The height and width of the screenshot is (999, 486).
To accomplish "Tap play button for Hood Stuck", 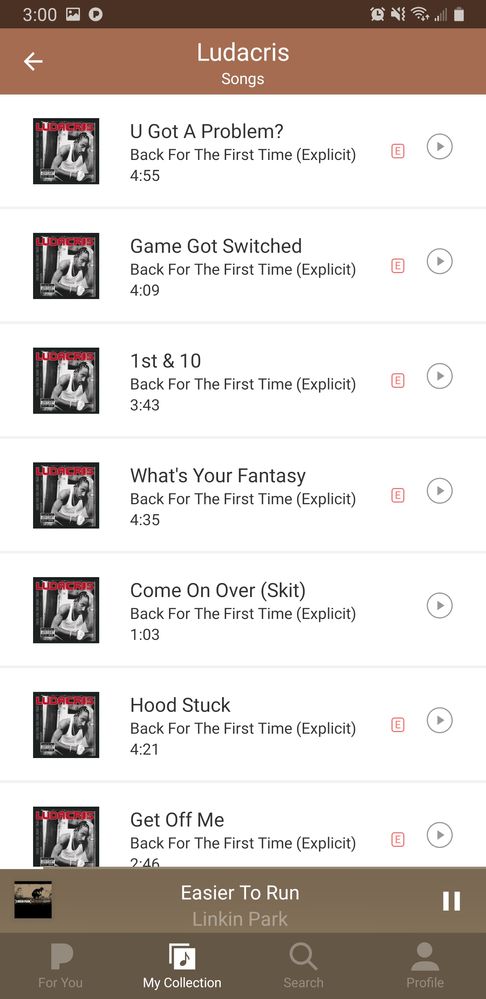I will tap(440, 720).
